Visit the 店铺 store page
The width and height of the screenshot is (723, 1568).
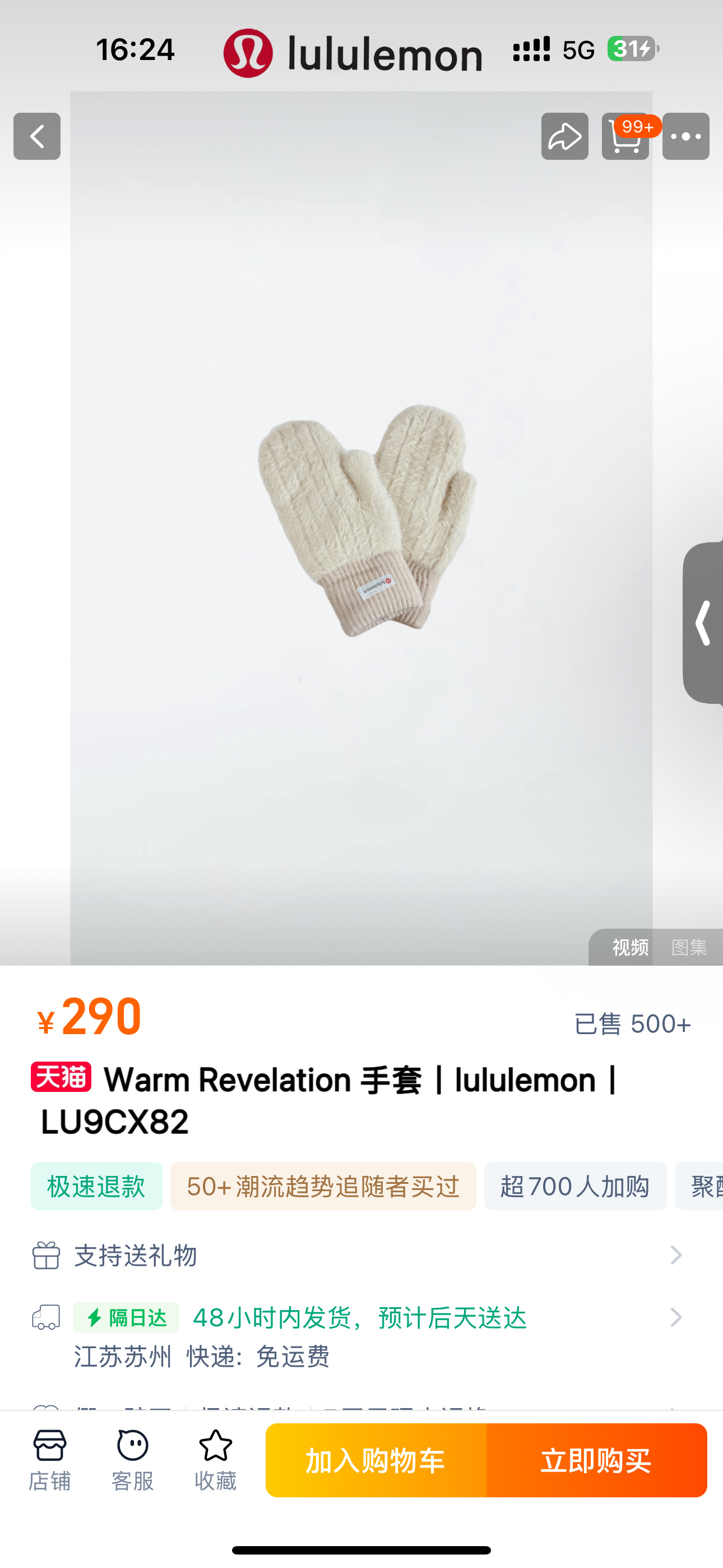(50, 1460)
